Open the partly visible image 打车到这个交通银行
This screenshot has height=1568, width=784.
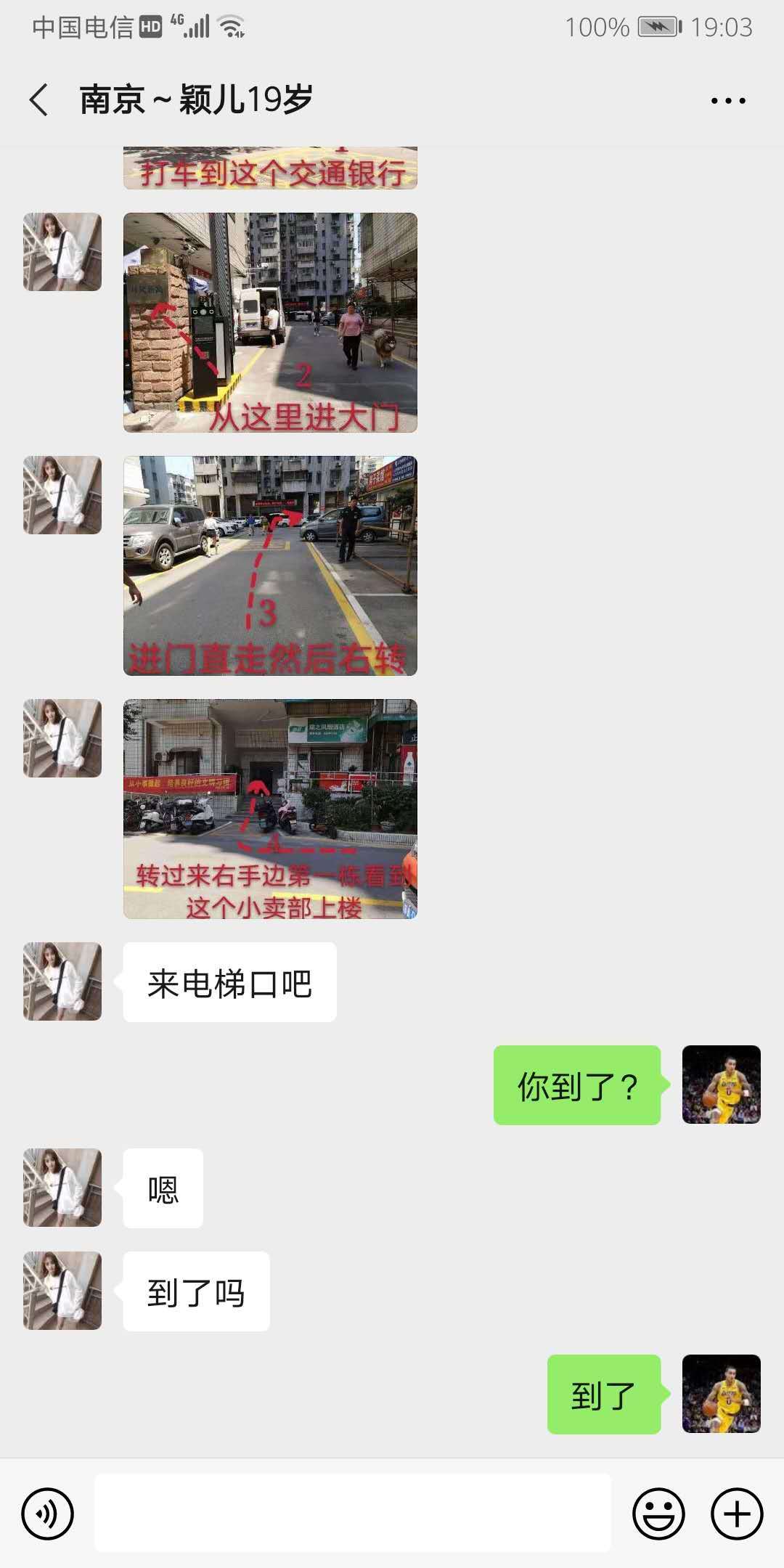coord(270,168)
